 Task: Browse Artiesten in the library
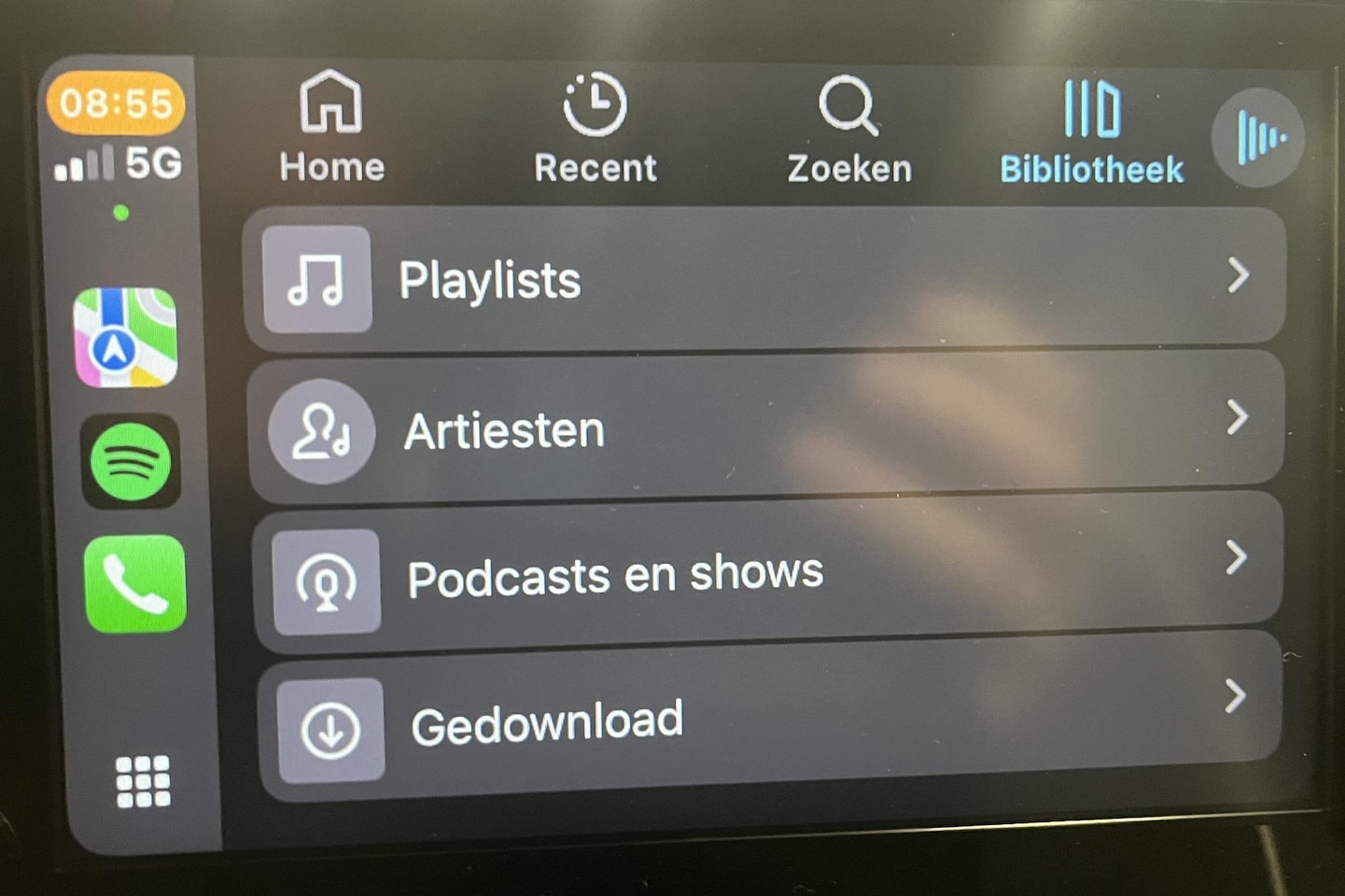tap(765, 427)
